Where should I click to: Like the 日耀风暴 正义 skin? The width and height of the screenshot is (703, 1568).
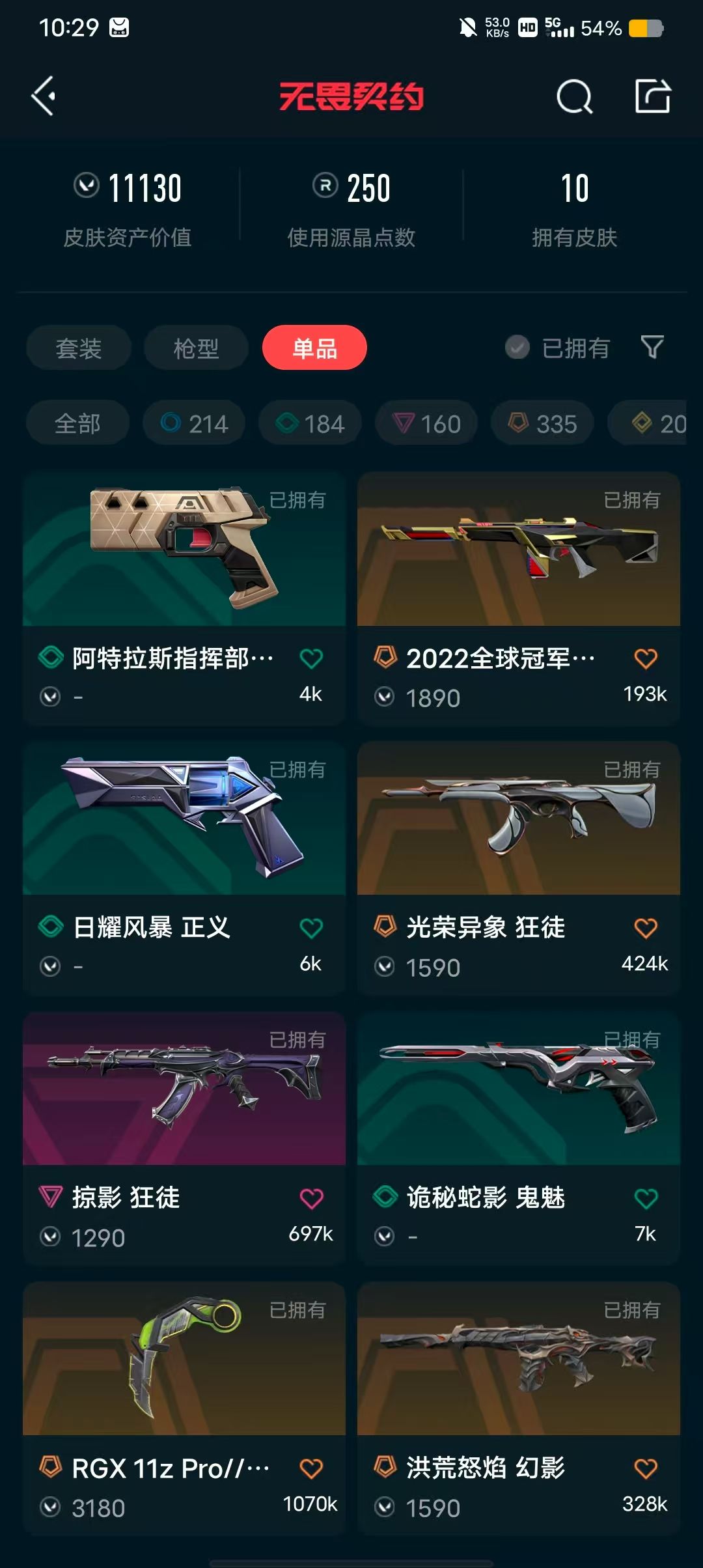click(x=311, y=928)
